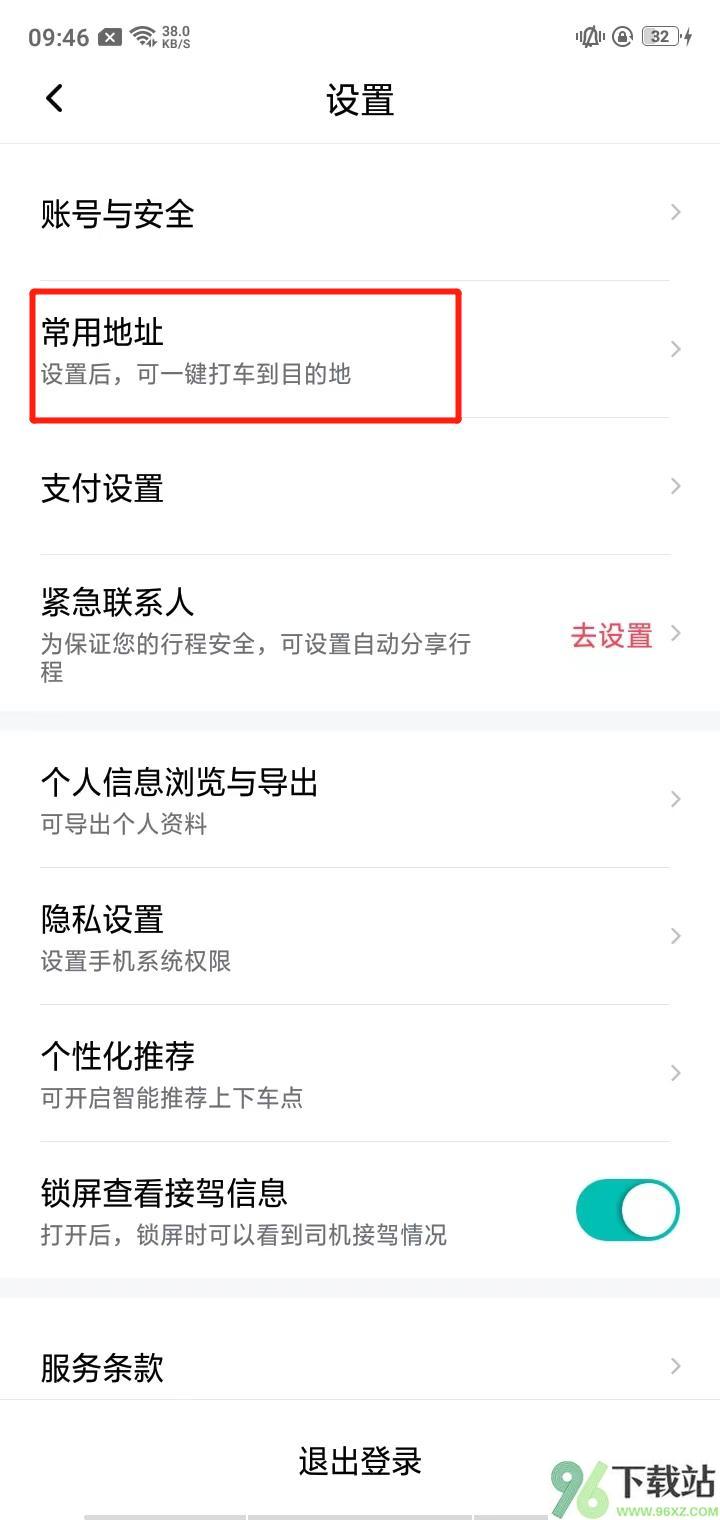Turn off 锁屏查看接驾信息 switch
The height and width of the screenshot is (1520, 720).
[627, 1210]
